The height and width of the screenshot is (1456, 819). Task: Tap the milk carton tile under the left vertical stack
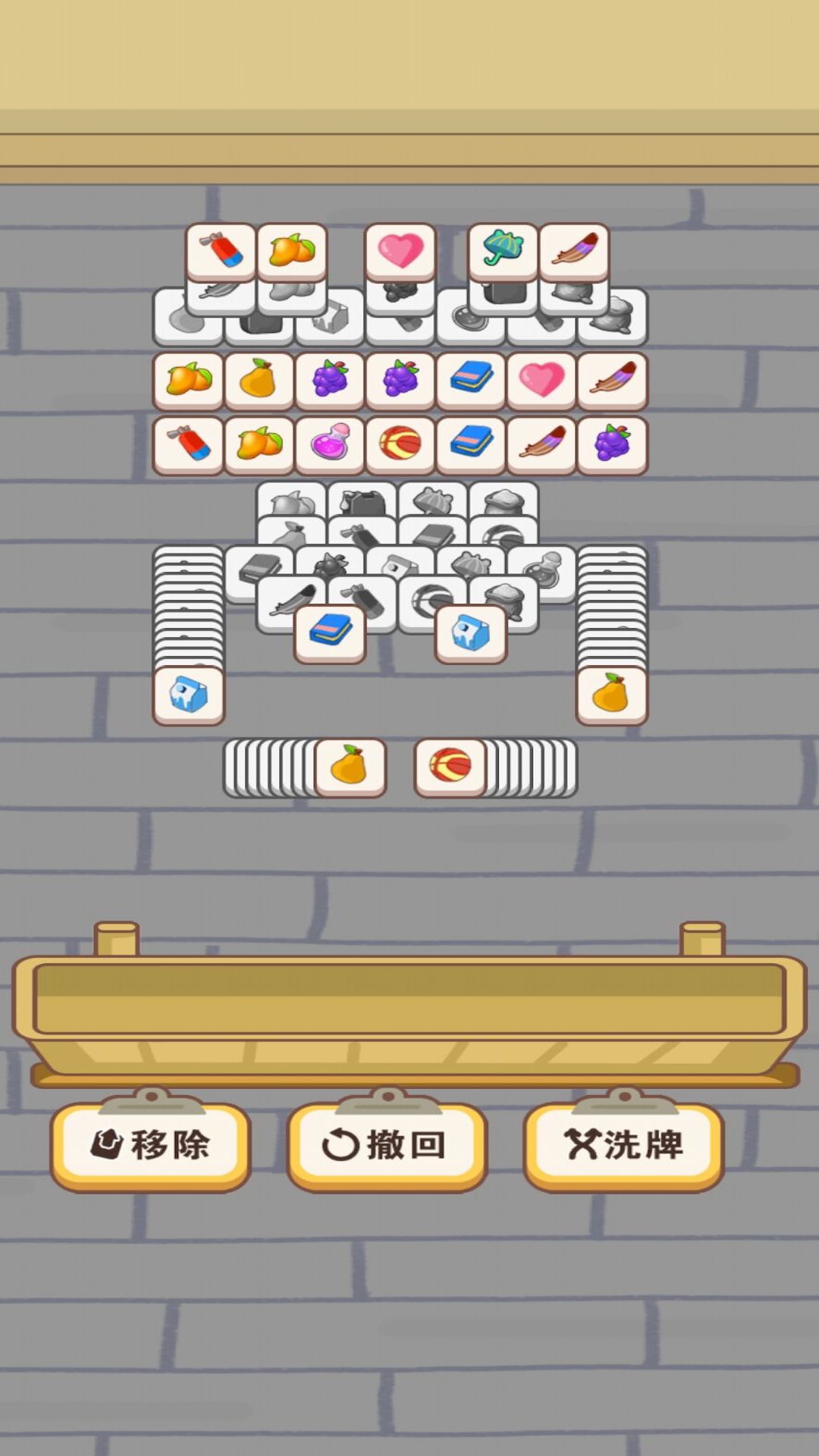pos(188,695)
